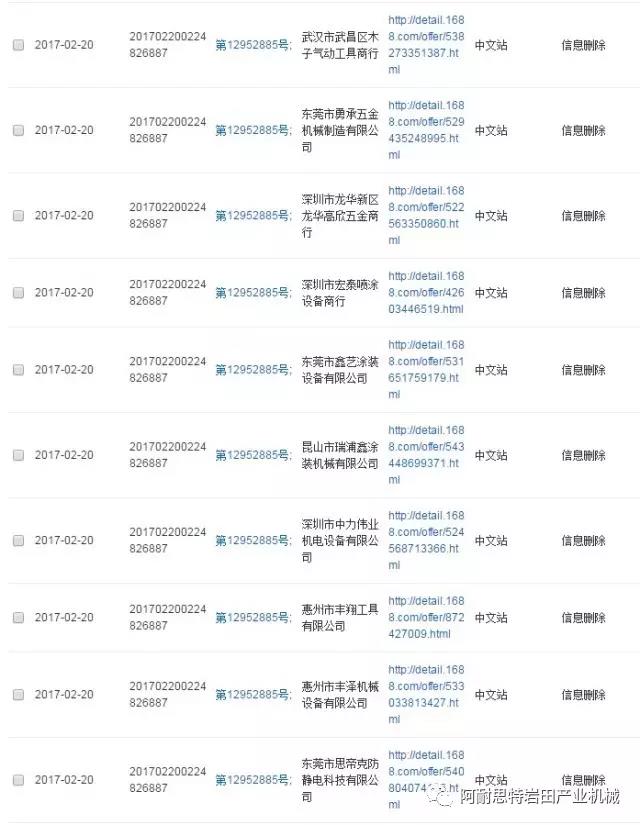Follow the offer link ending 531651759179.html
Image resolution: width=640 pixels, height=825 pixels.
pos(425,370)
